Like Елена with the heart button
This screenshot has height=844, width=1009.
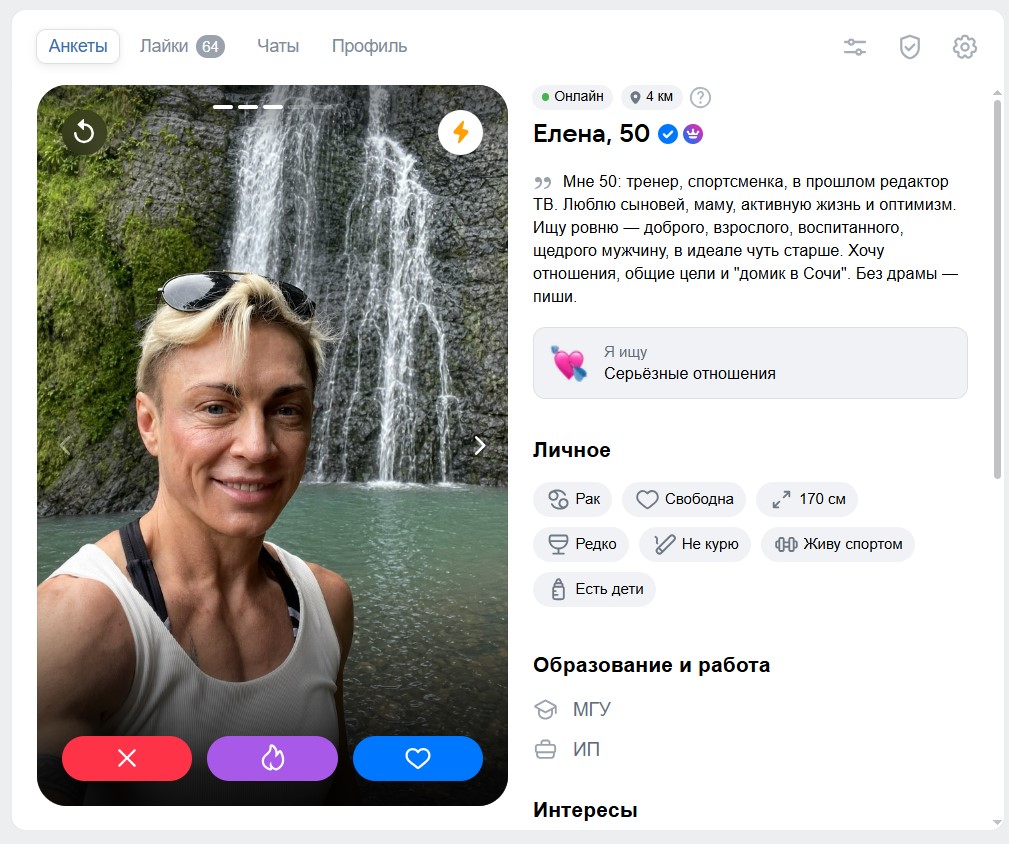(418, 758)
